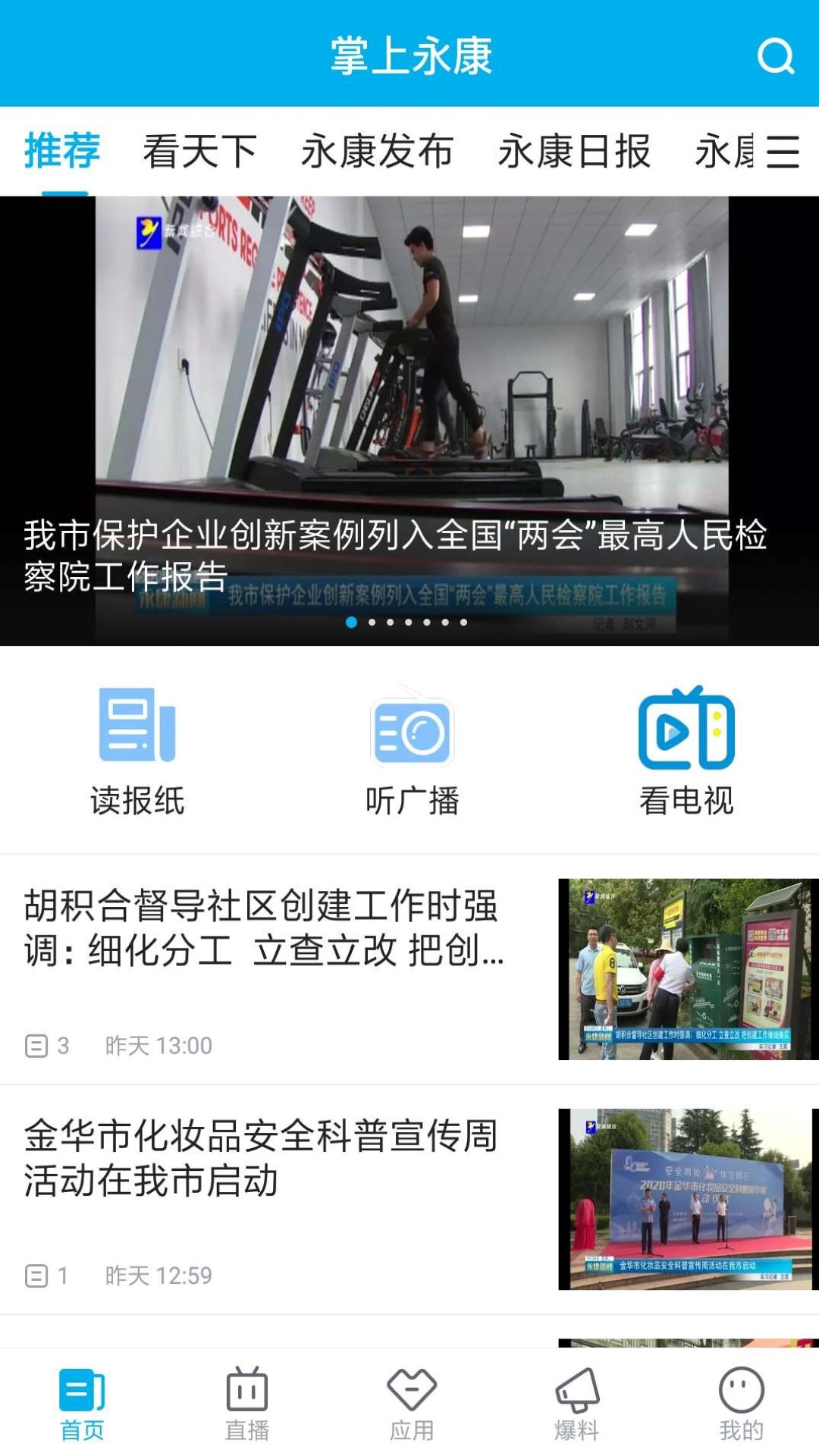Select the 推荐 tab

coord(61,152)
